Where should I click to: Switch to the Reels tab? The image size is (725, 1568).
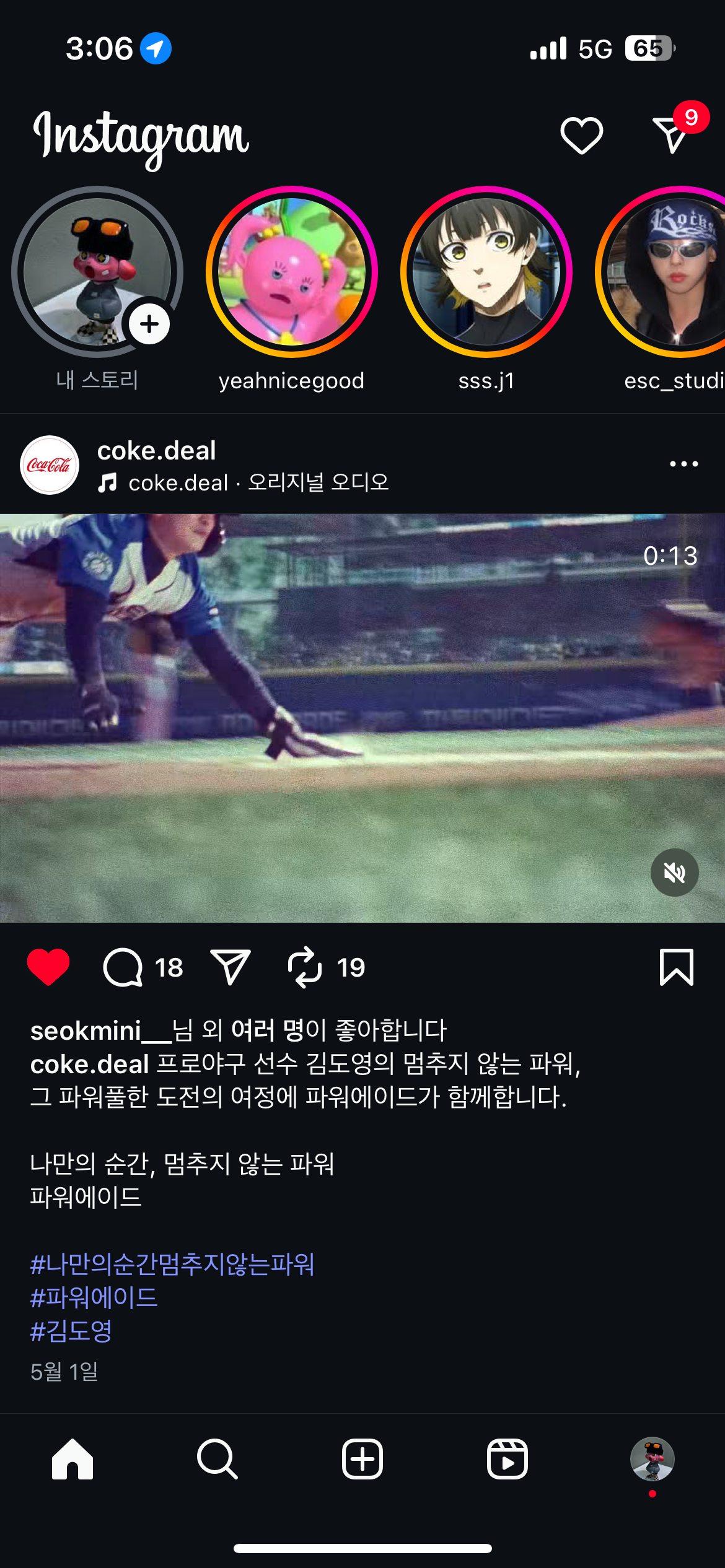point(507,1459)
